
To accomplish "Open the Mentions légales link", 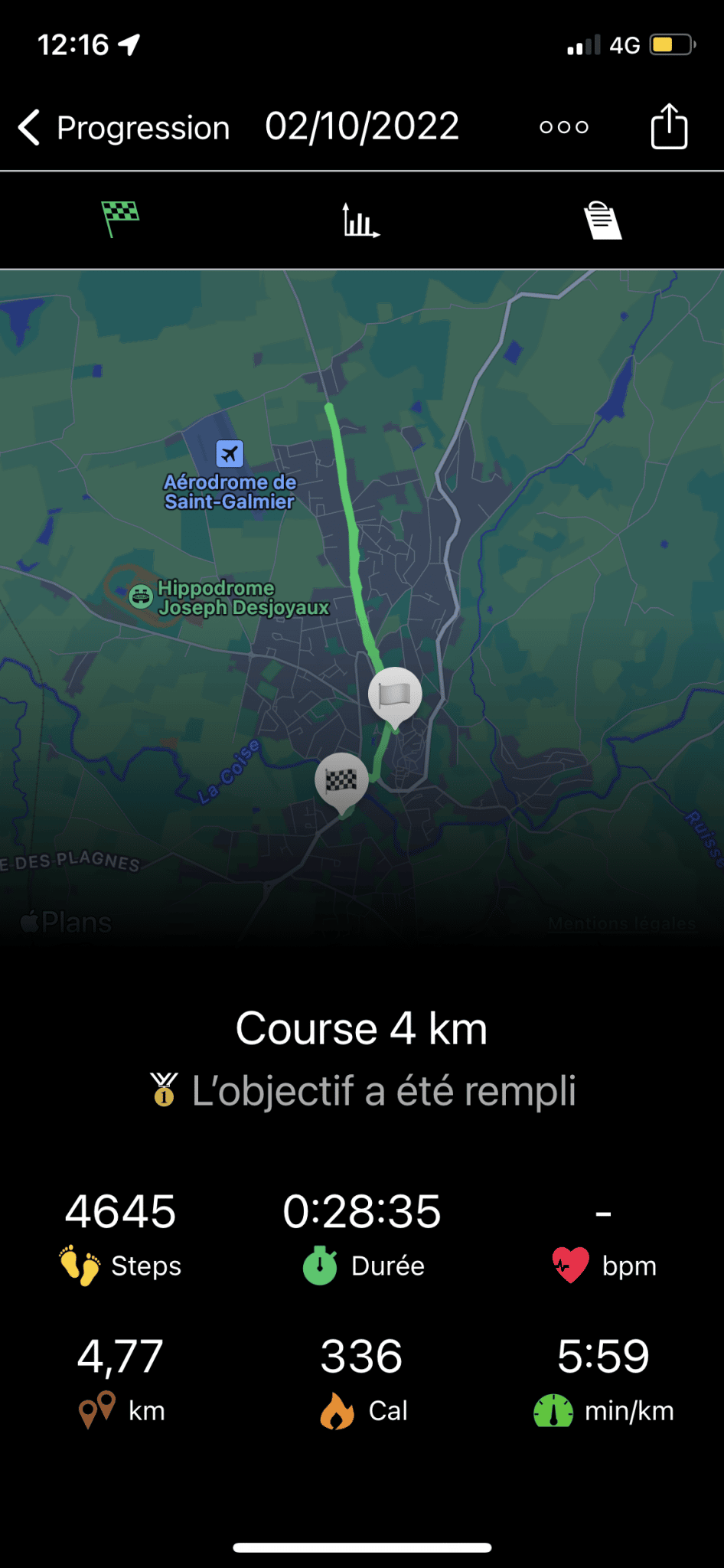I will tap(622, 924).
